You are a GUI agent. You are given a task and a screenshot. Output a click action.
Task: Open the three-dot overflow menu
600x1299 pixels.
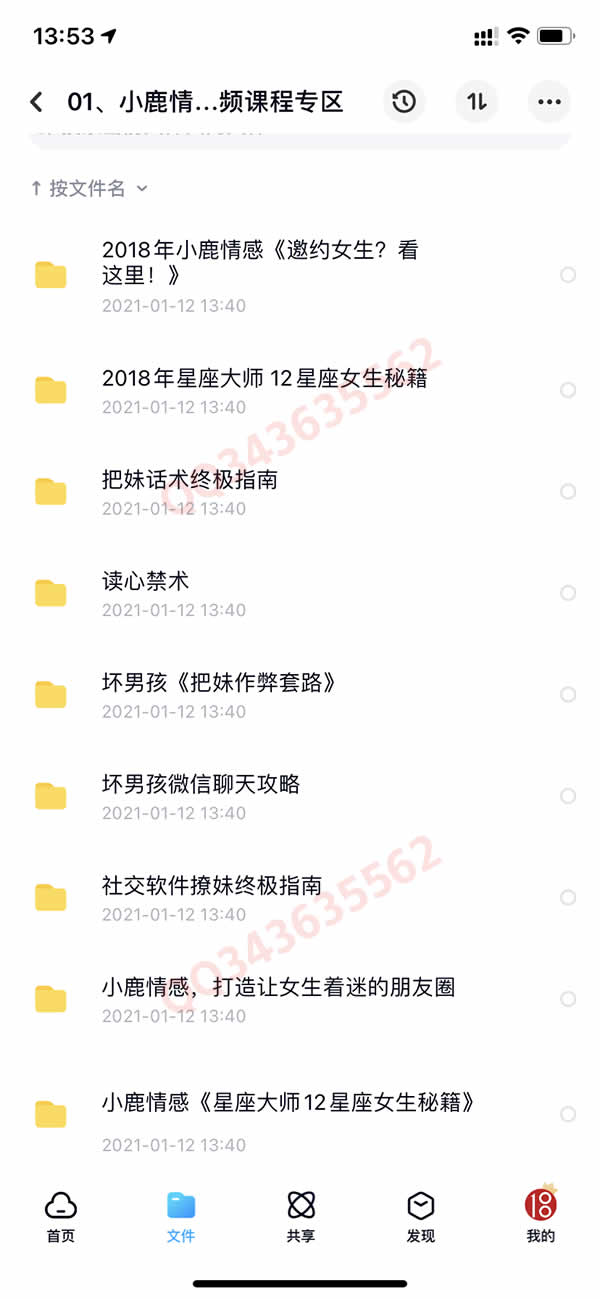coord(549,102)
